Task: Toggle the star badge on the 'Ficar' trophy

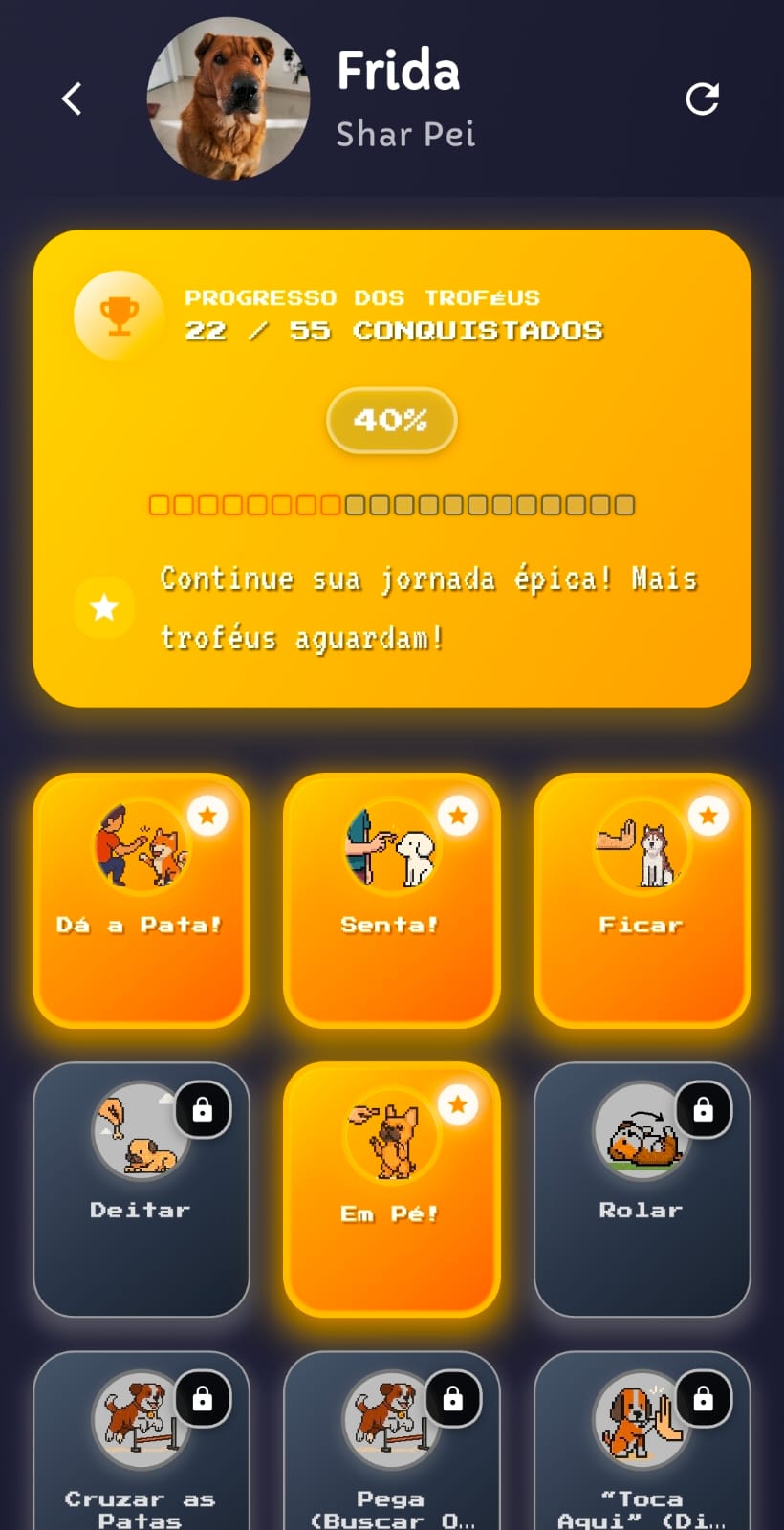Action: pos(709,815)
